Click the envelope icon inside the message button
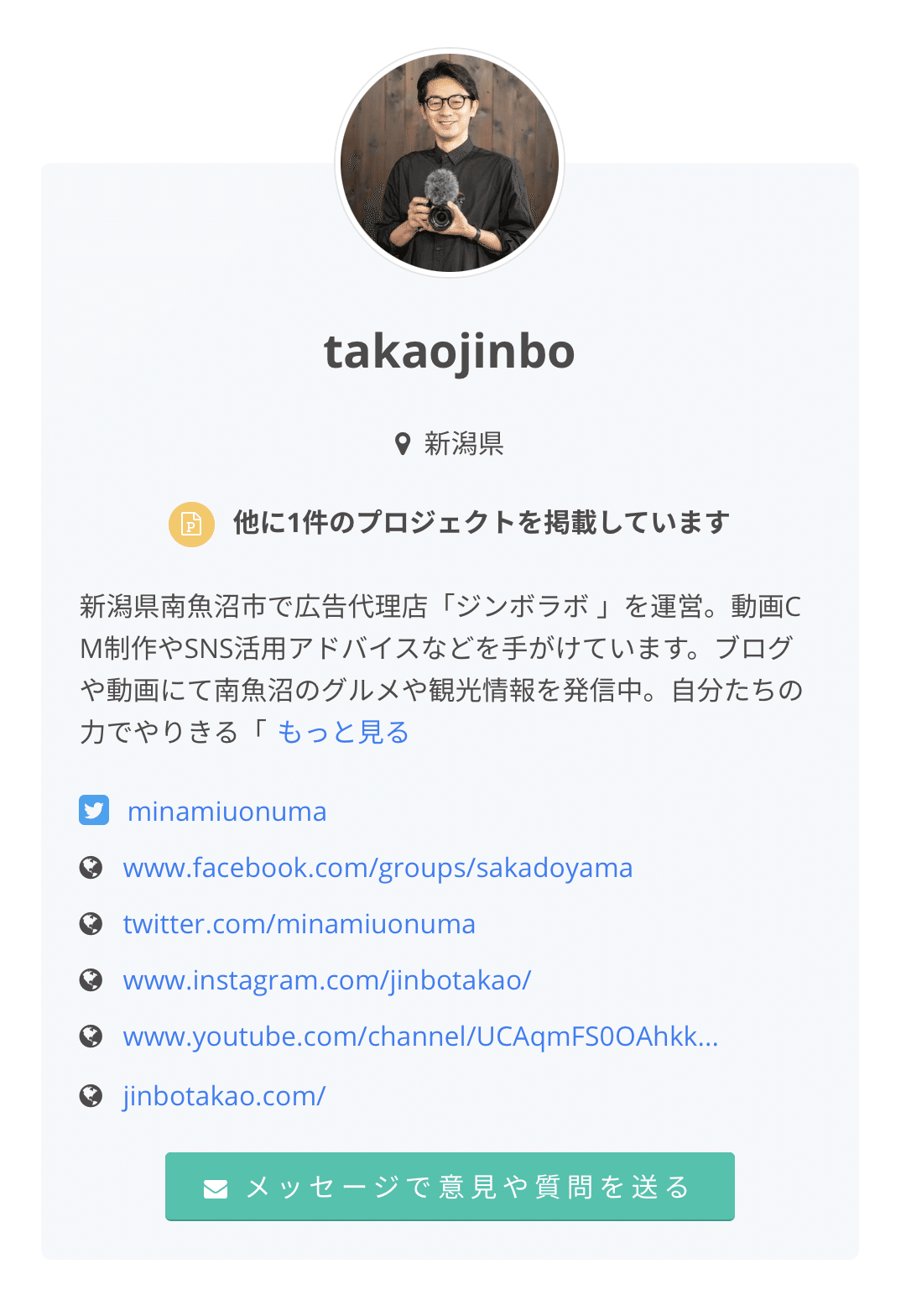This screenshot has height=1316, width=906. pyautogui.click(x=216, y=1187)
